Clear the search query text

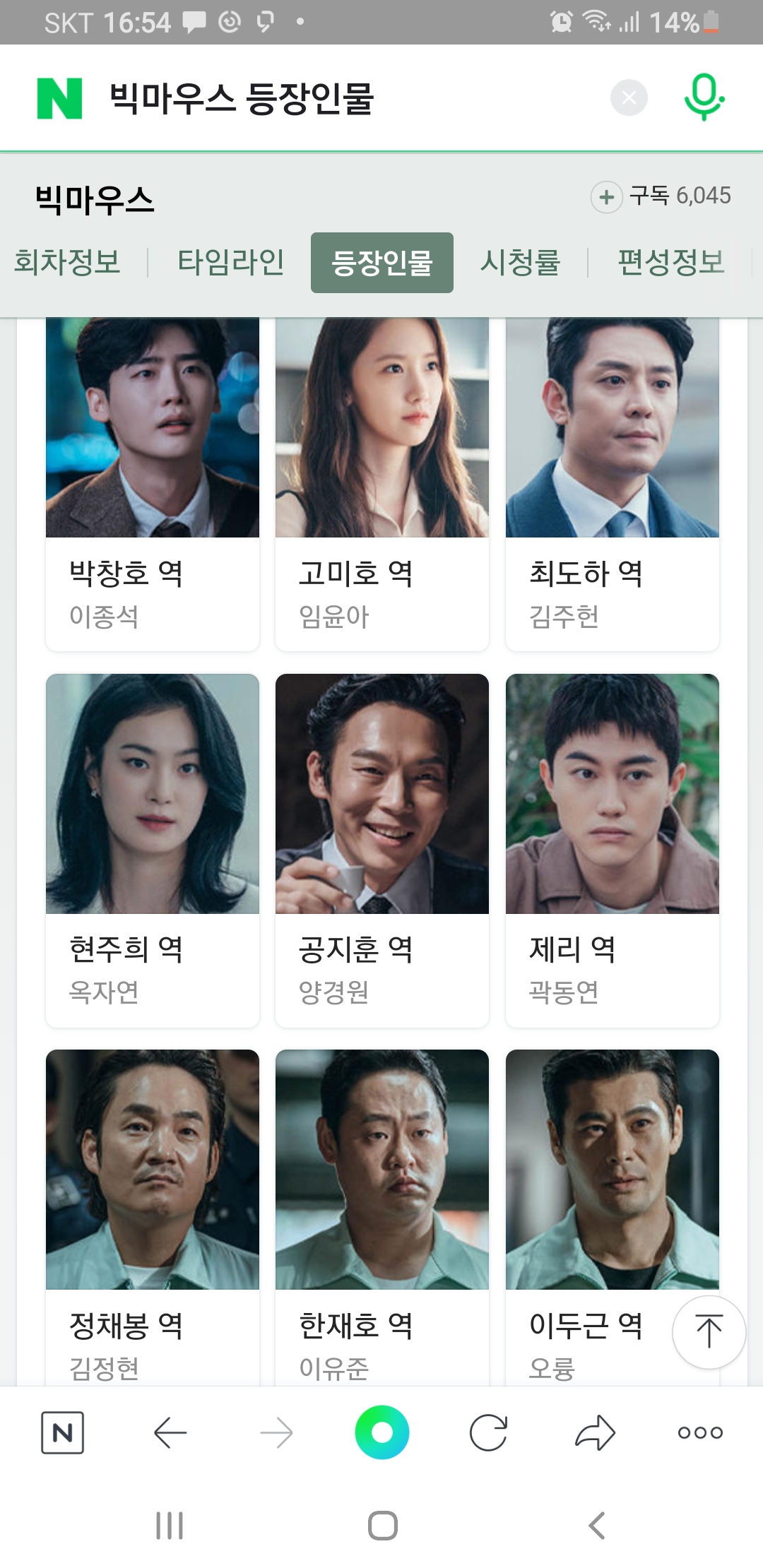629,97
